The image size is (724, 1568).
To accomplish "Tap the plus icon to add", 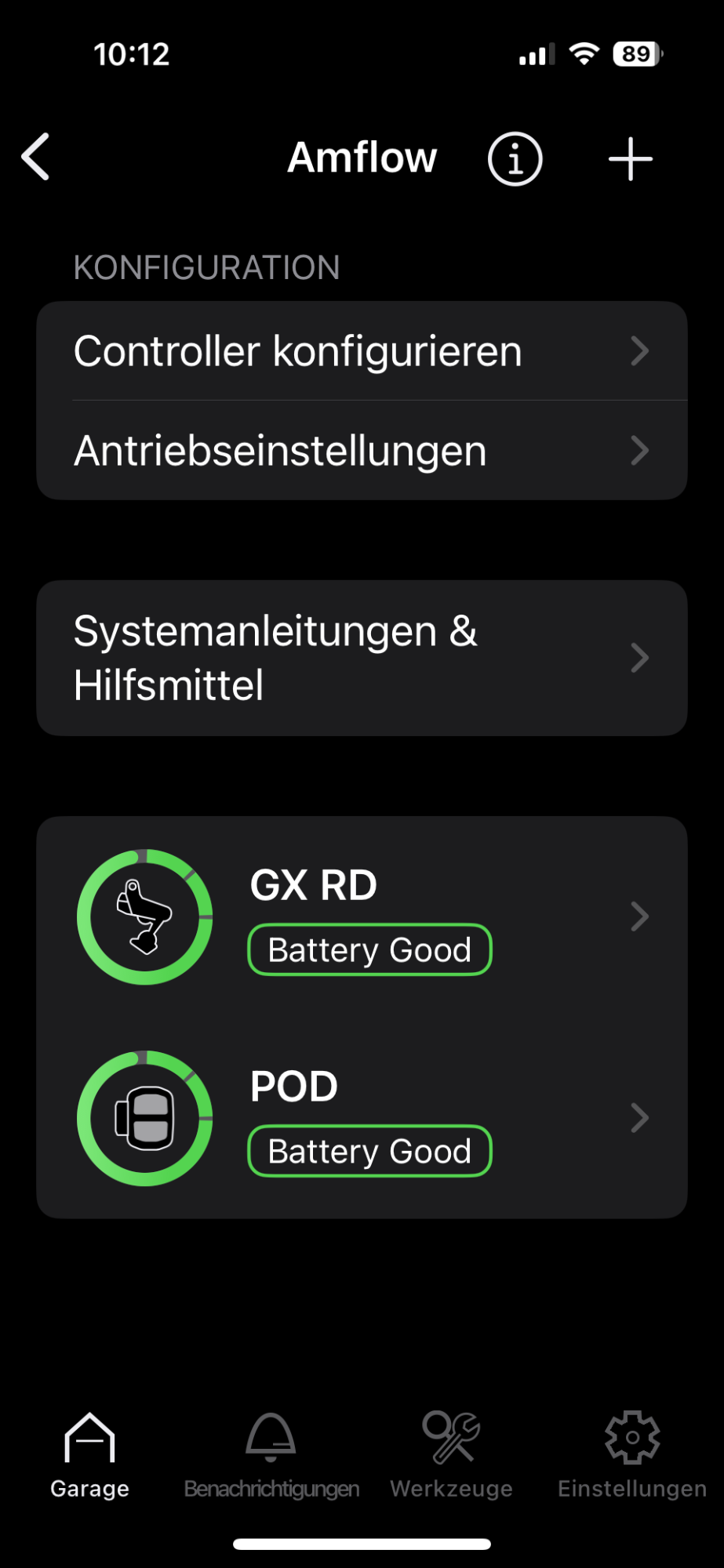I will click(x=631, y=159).
